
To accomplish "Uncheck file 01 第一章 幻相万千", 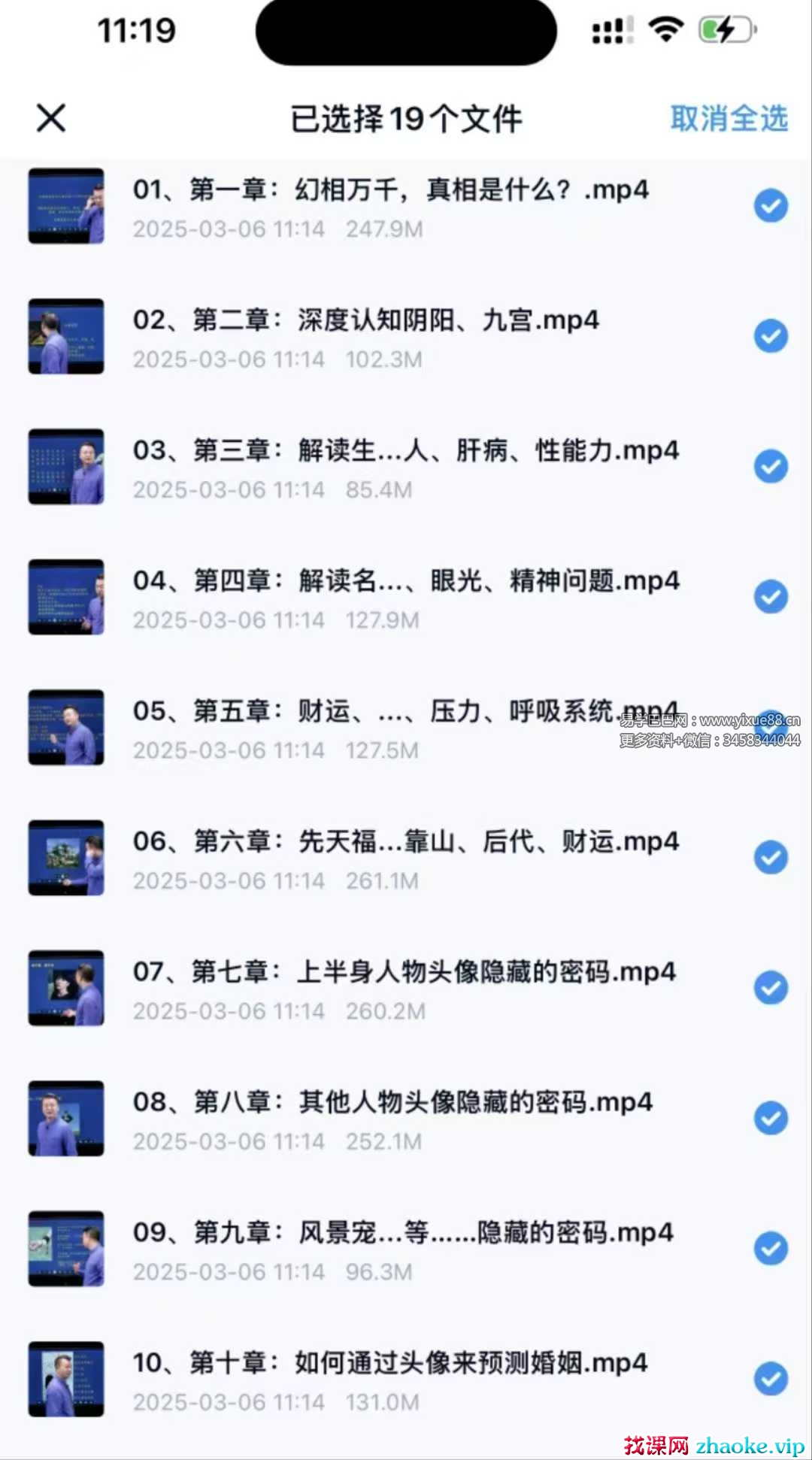I will click(x=771, y=206).
